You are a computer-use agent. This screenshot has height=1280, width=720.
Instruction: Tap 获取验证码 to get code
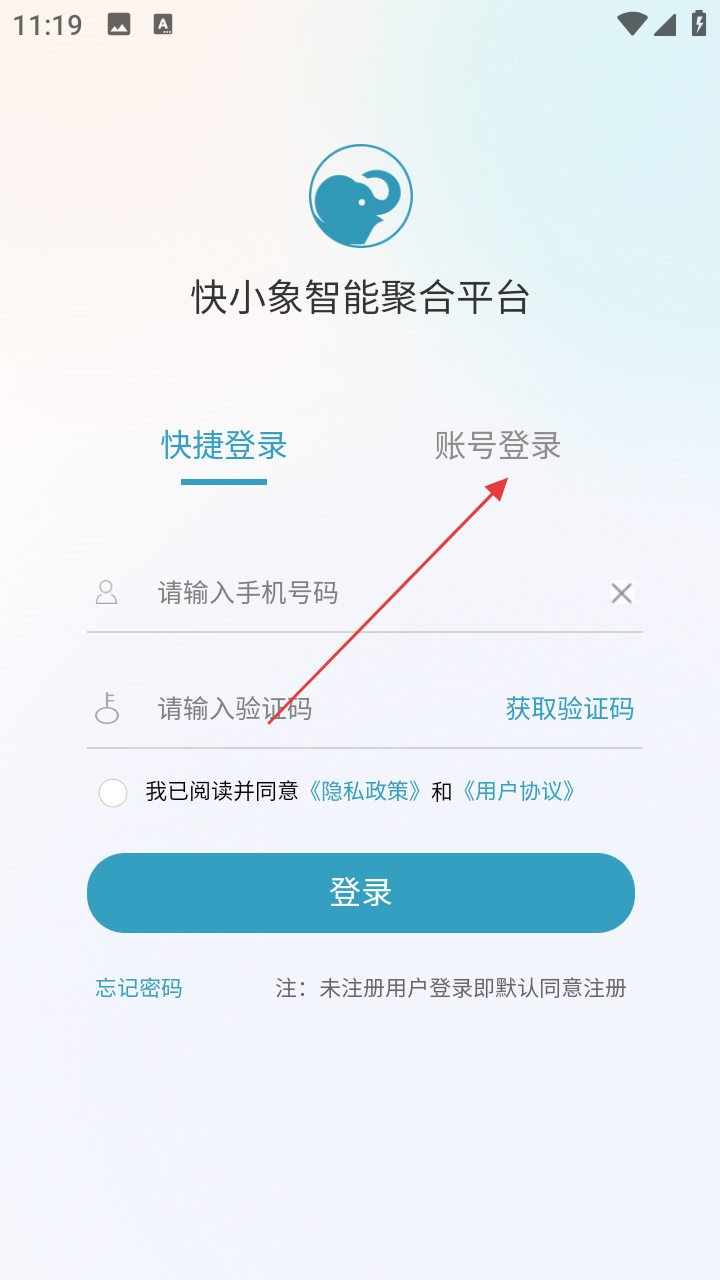tap(569, 709)
